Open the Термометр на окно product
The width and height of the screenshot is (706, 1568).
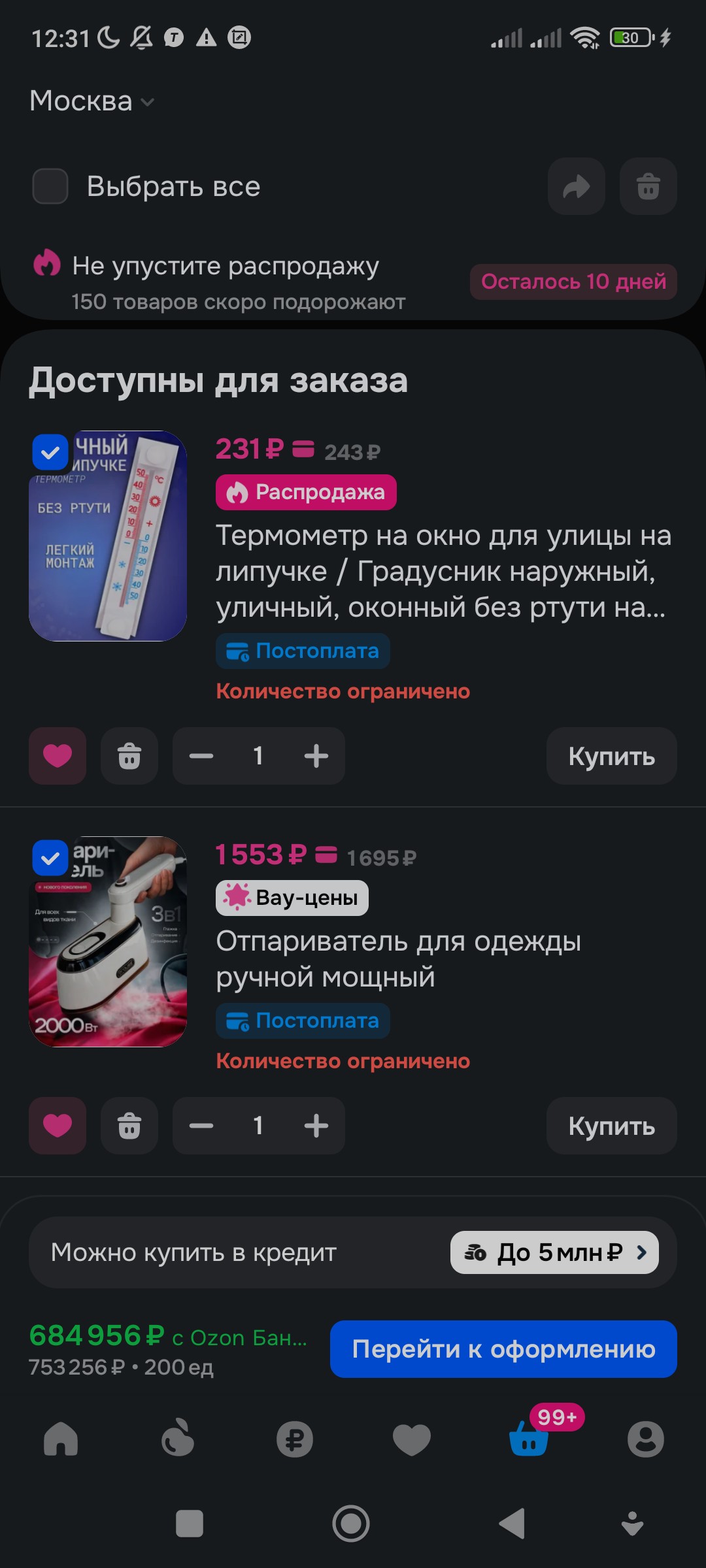(443, 570)
